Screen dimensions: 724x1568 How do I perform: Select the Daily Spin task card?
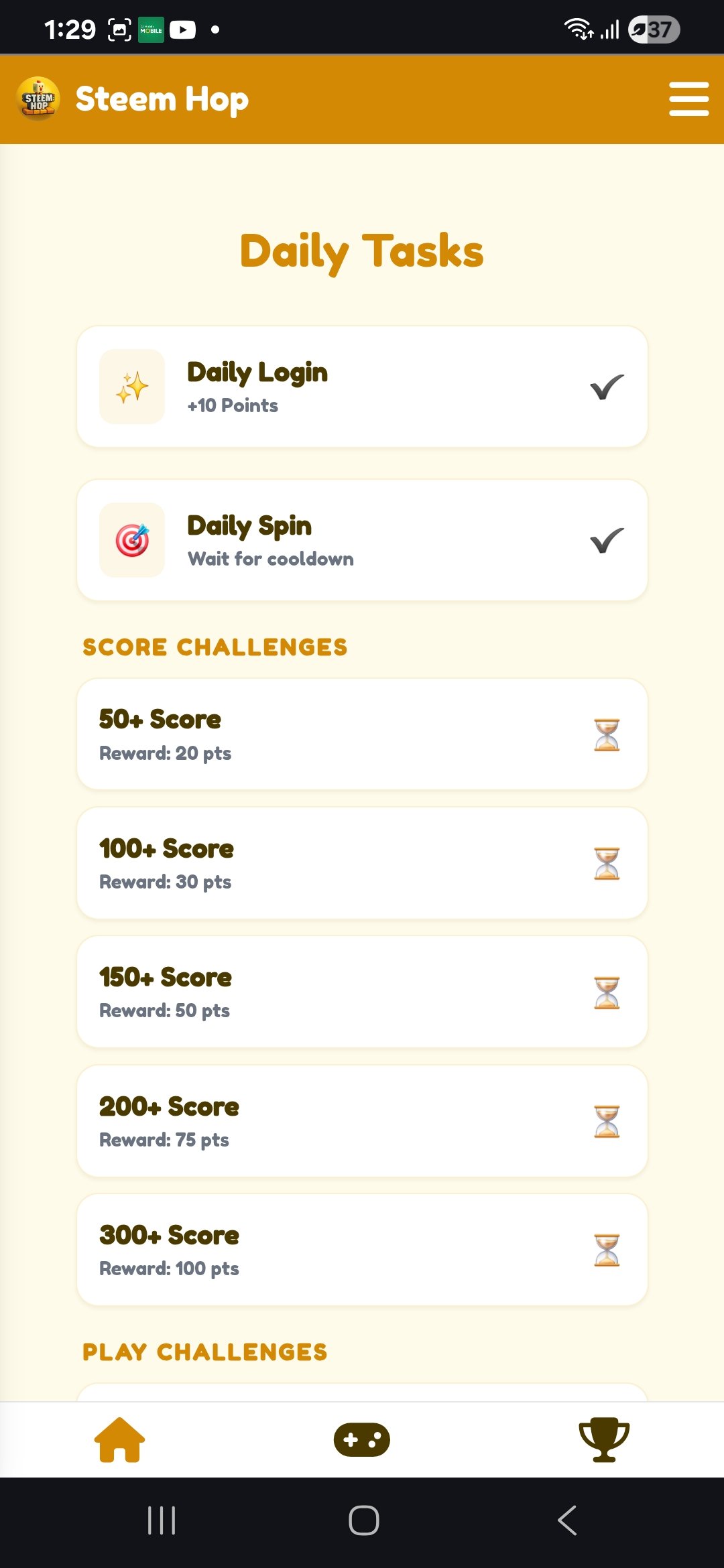(x=362, y=540)
